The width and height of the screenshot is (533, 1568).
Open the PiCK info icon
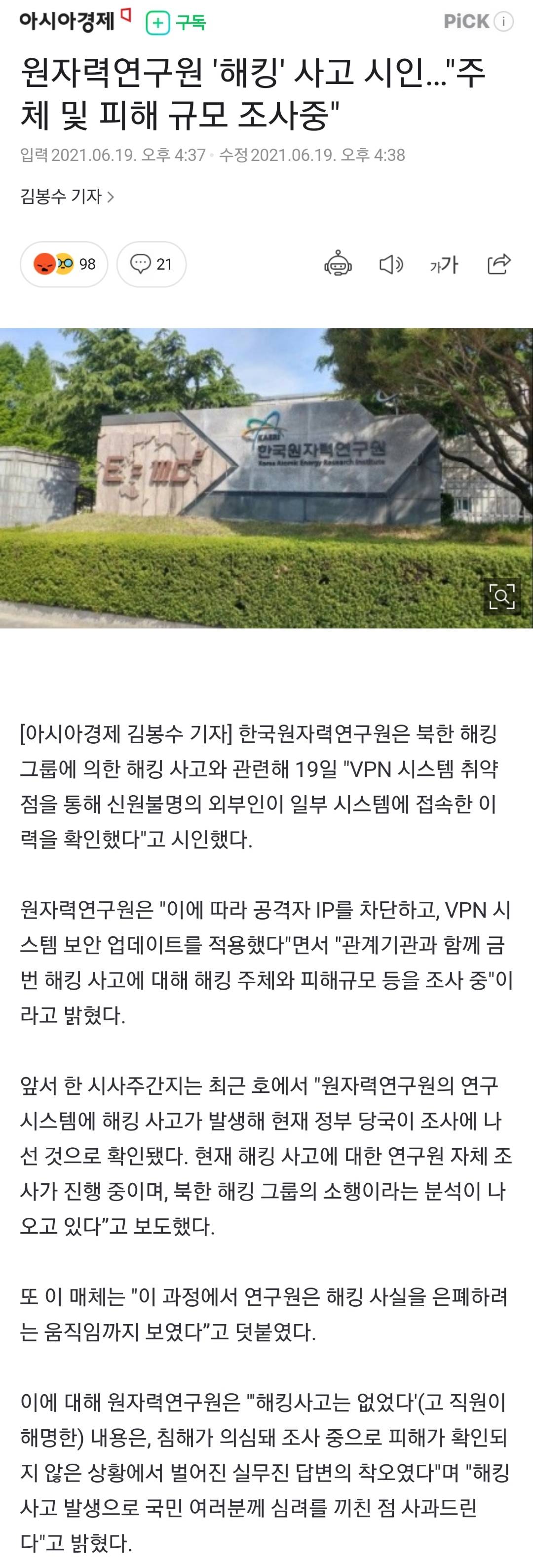(x=503, y=22)
